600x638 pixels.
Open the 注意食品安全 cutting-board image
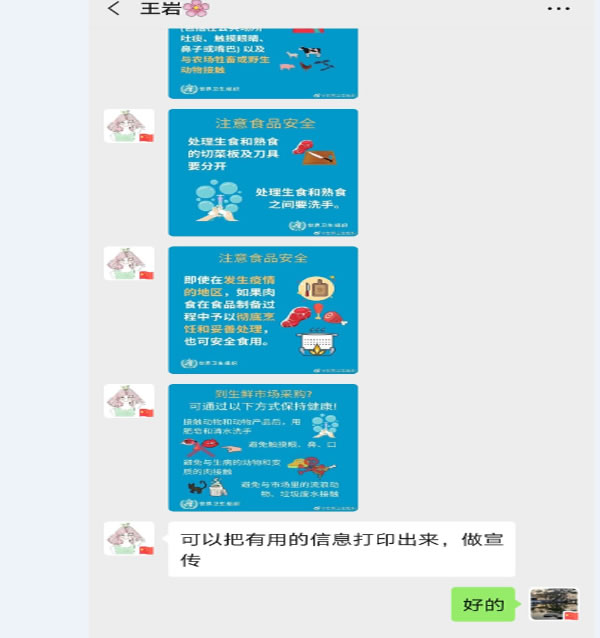263,172
